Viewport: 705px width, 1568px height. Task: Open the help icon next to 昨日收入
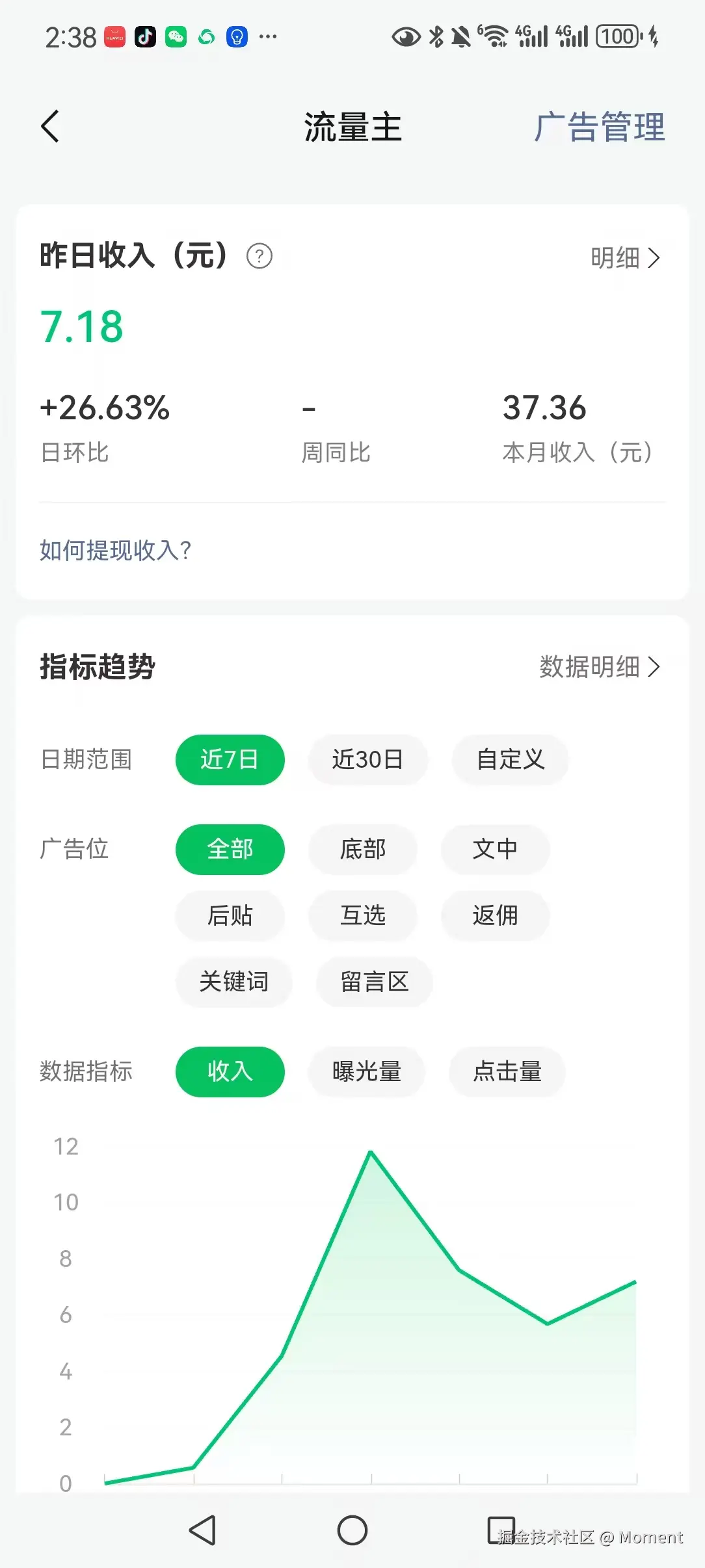[x=259, y=257]
